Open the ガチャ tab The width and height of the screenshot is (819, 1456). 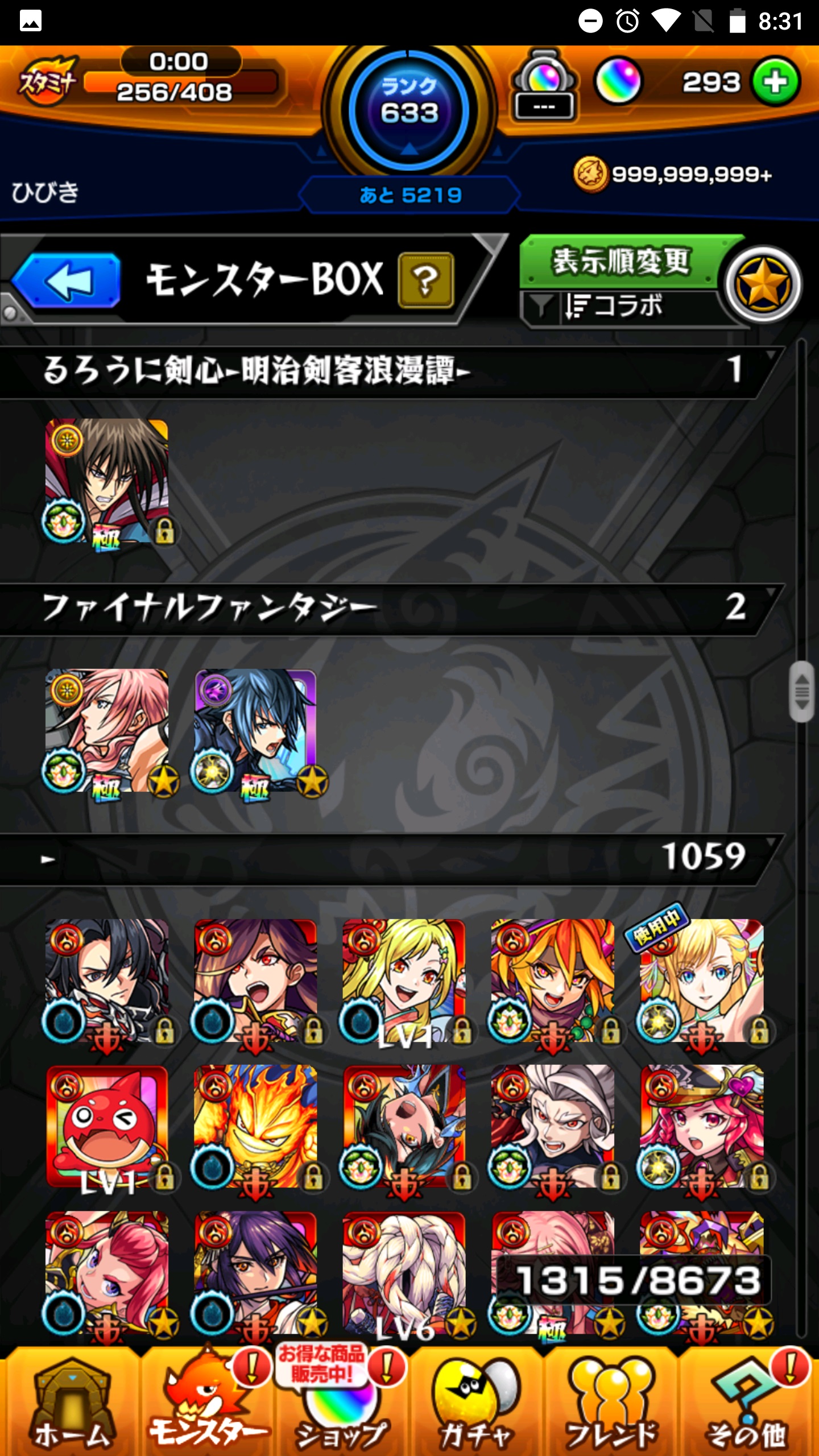(475, 1404)
